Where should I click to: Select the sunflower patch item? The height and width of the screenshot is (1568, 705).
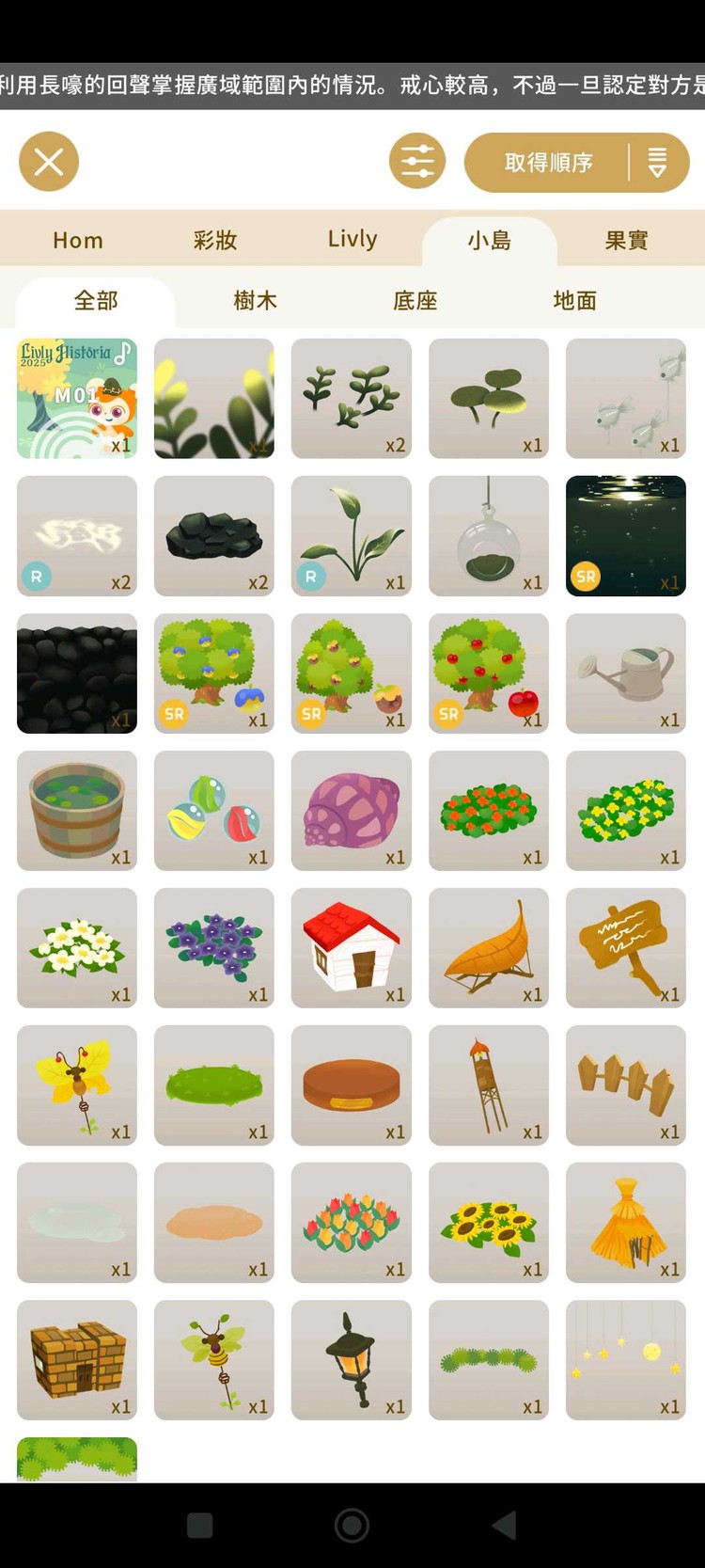tap(489, 1223)
